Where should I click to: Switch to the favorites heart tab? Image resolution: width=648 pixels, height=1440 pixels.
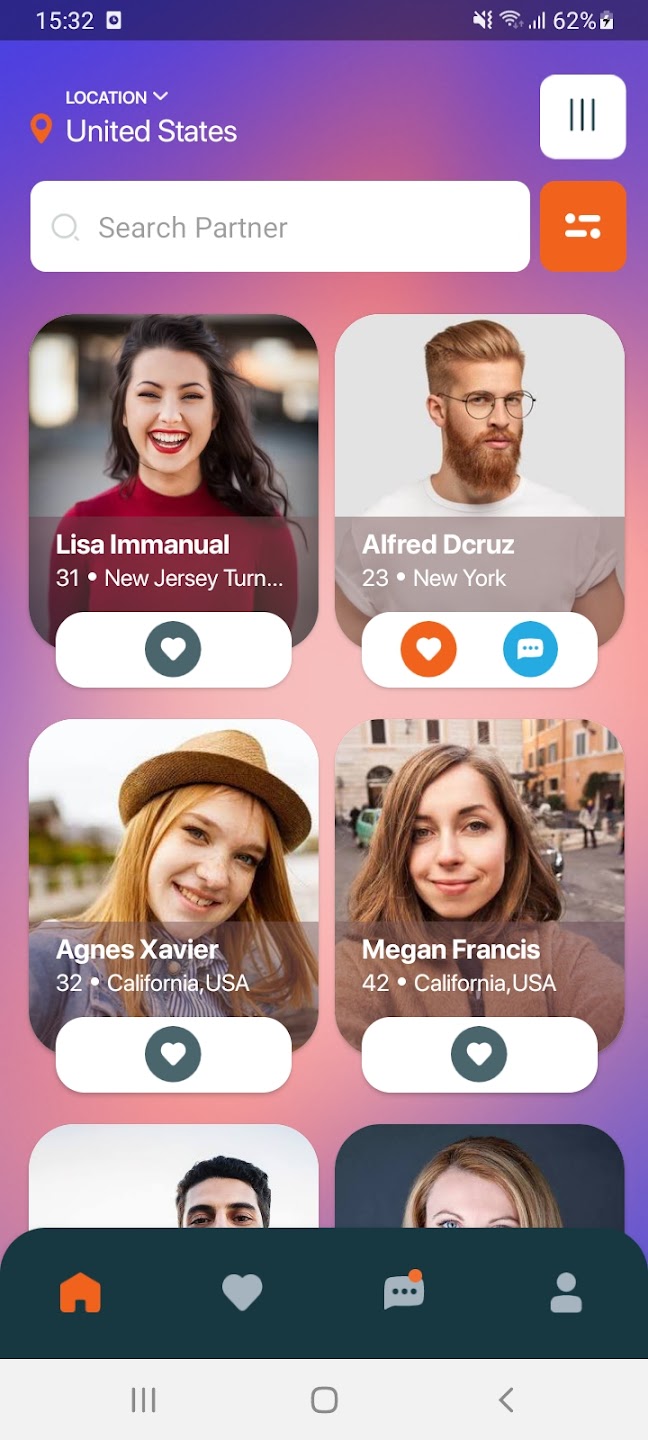242,1292
